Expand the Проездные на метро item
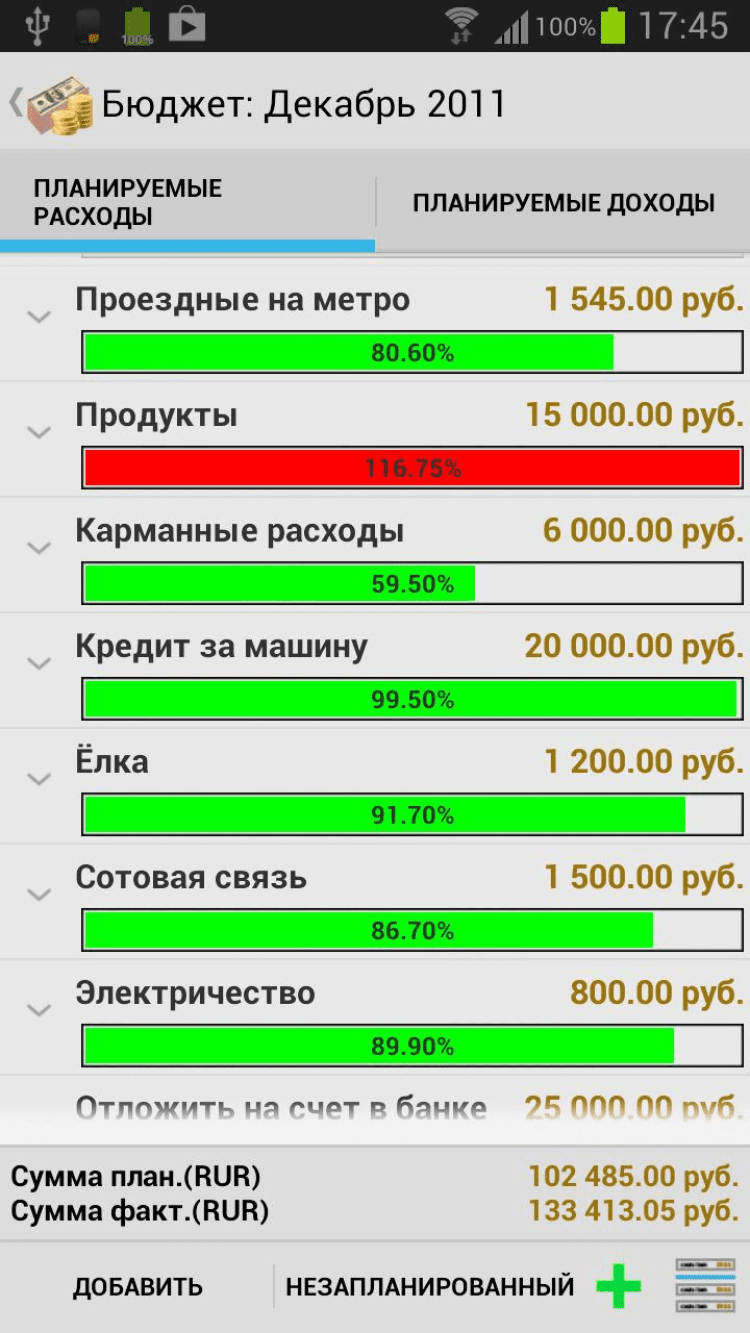750x1333 pixels. tap(39, 317)
